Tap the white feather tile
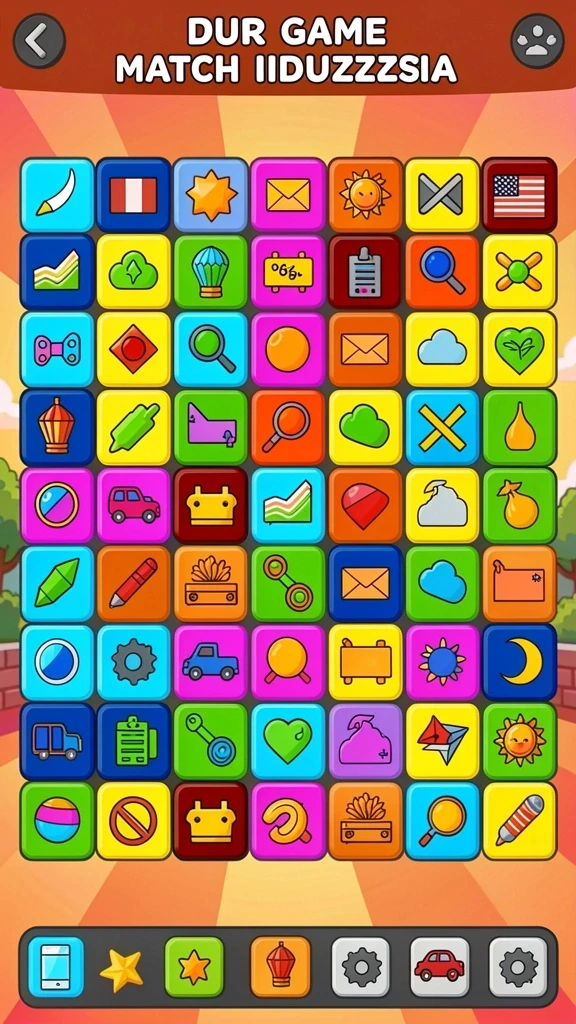The image size is (576, 1024). click(x=57, y=195)
